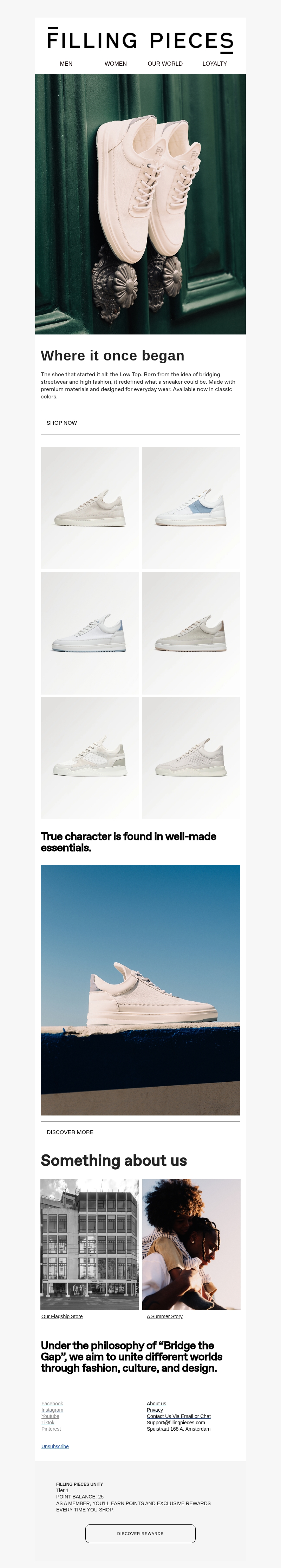The height and width of the screenshot is (1568, 281).
Task: Open the Tiktok link
Action: click(x=48, y=1423)
